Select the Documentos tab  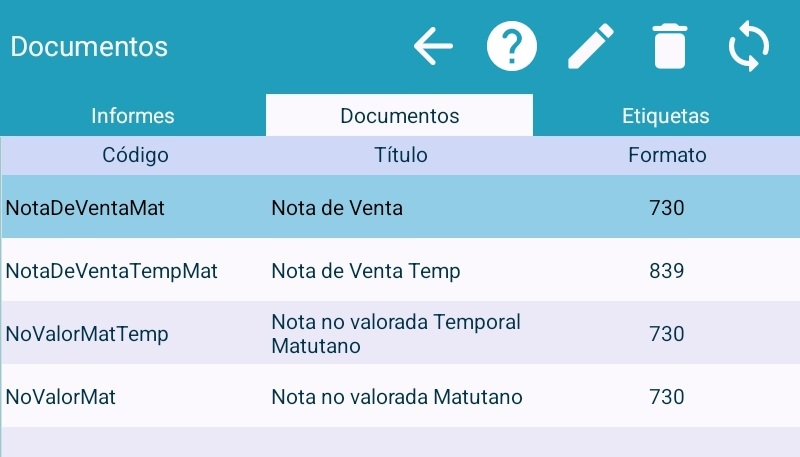coord(399,116)
